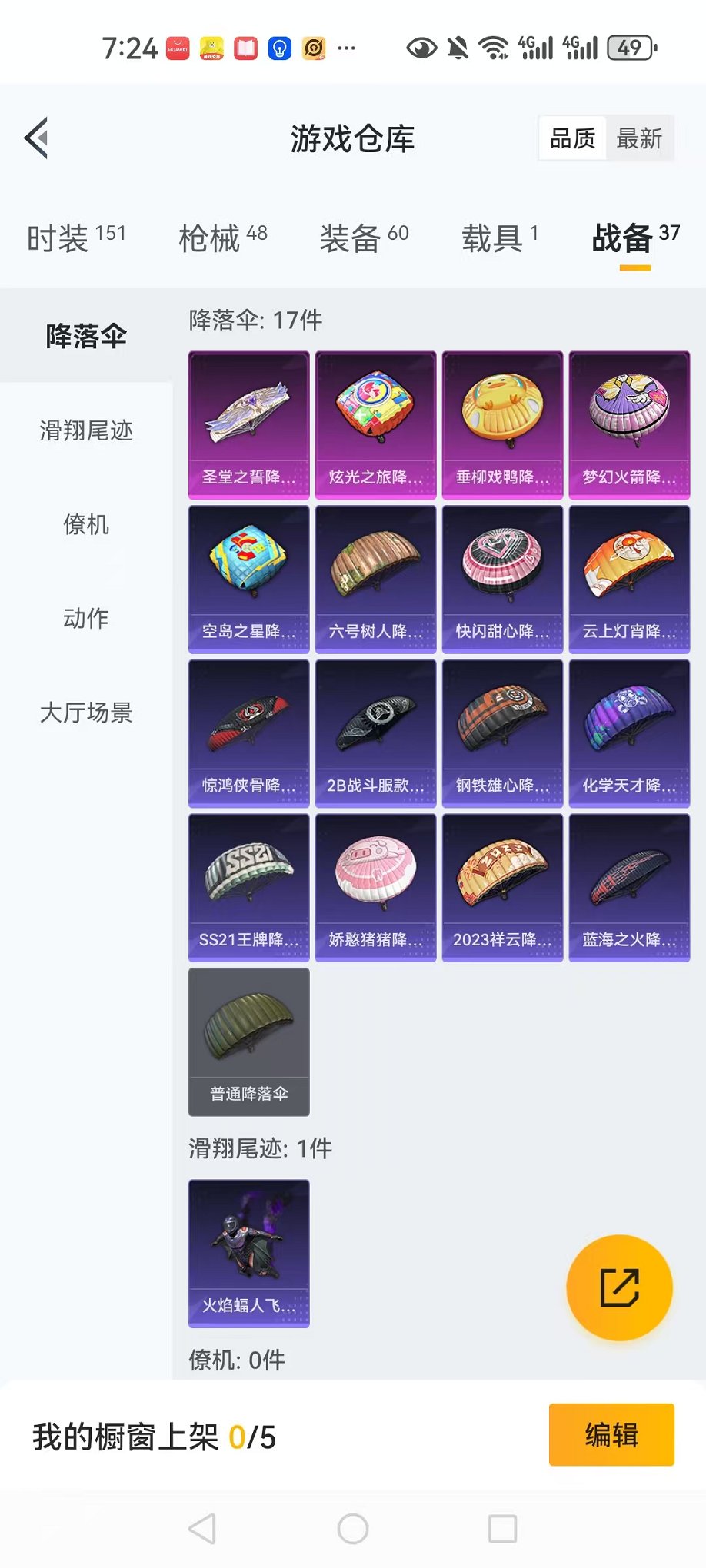The width and height of the screenshot is (706, 1568).
Task: Select 大厅场景 in the side menu
Action: 86,713
